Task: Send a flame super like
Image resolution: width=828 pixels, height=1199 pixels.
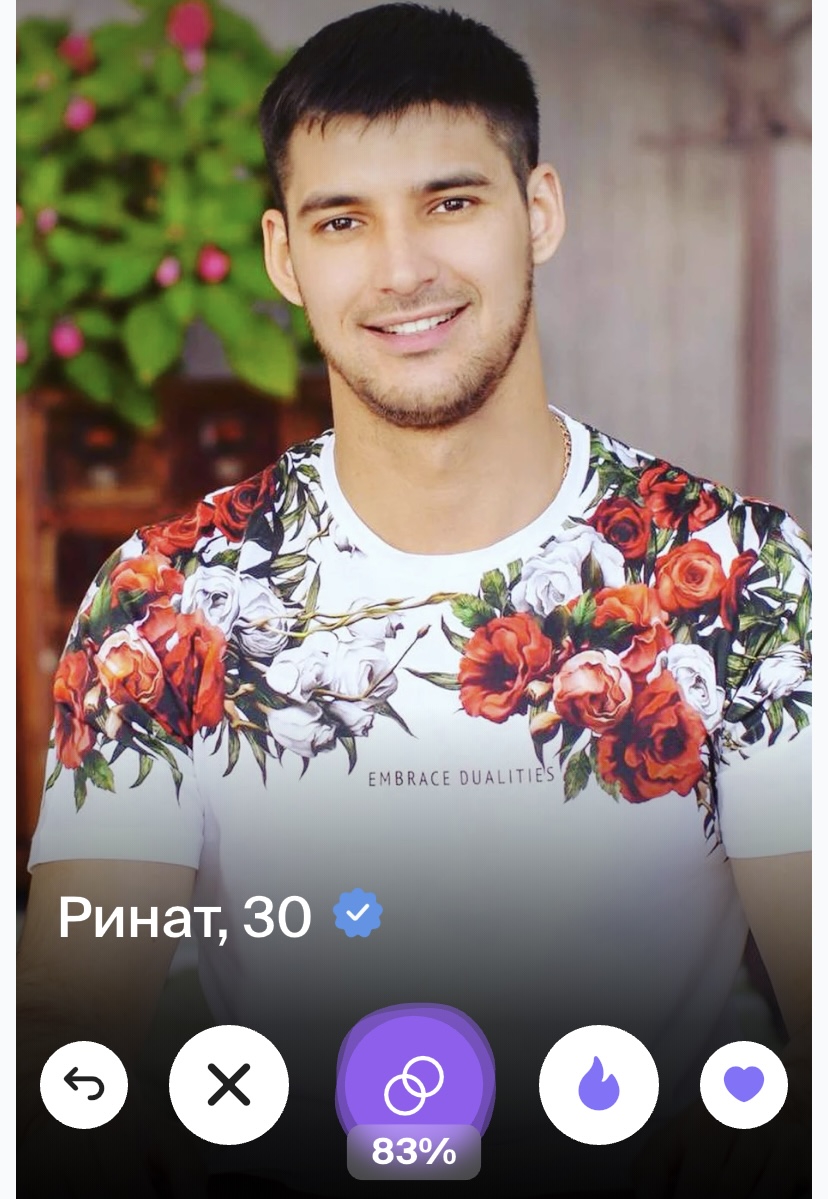Action: click(599, 1084)
